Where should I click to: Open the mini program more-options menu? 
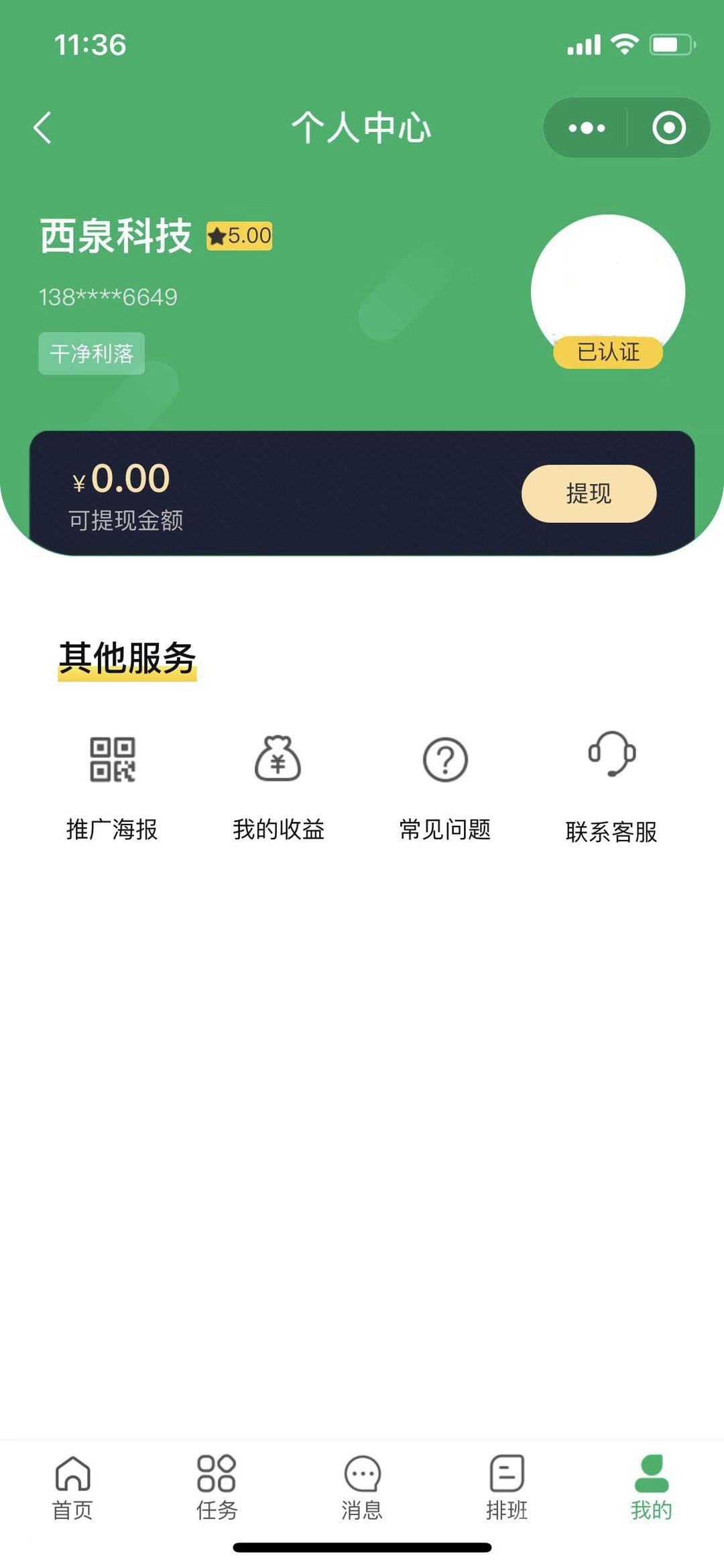click(x=587, y=127)
